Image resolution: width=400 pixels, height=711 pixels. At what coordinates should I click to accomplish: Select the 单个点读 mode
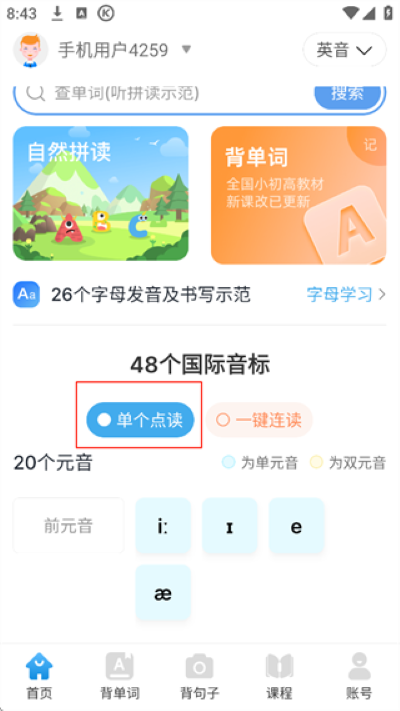coord(140,420)
